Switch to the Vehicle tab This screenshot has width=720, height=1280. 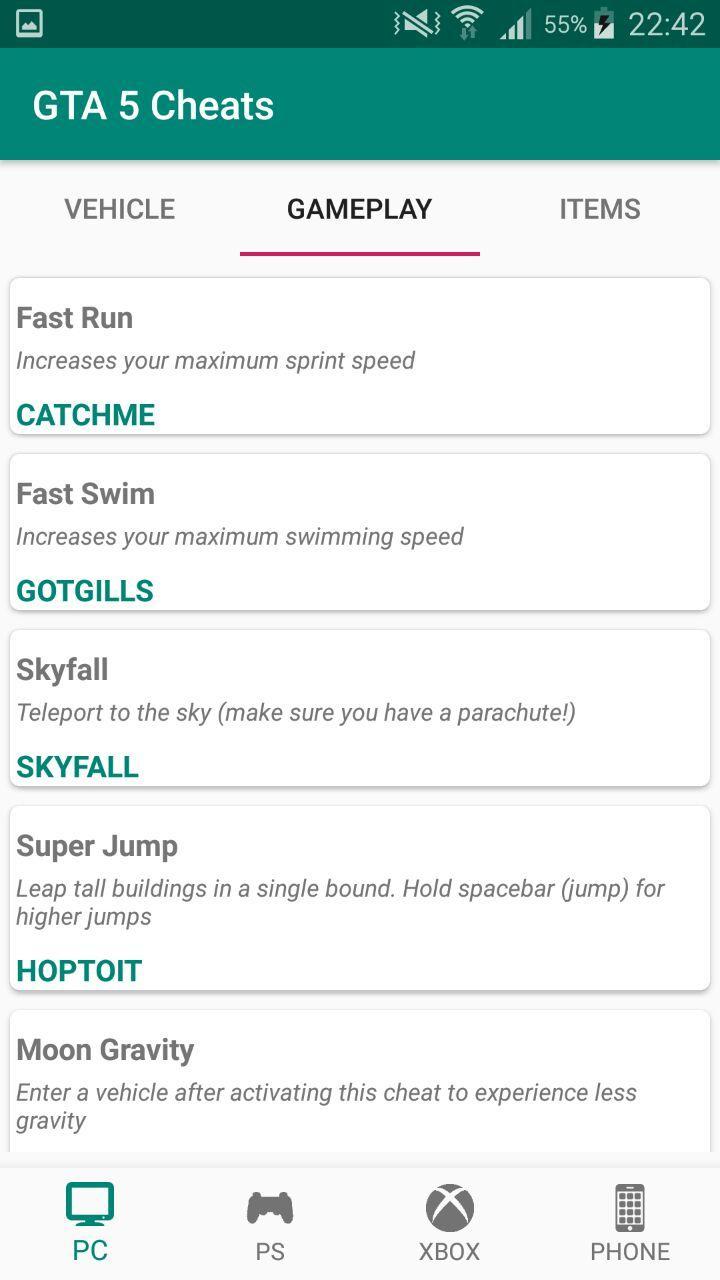tap(120, 209)
